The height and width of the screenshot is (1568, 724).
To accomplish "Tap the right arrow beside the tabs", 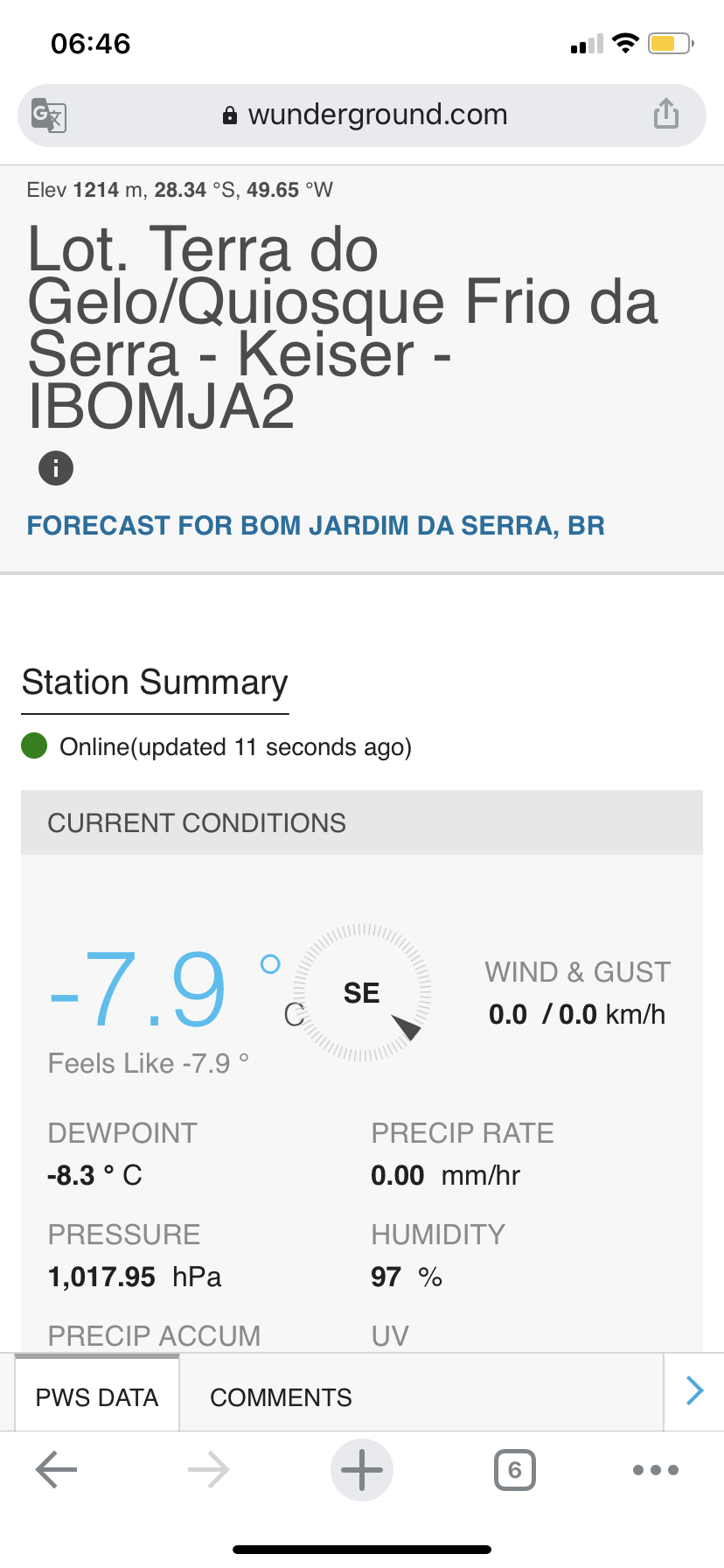I will tap(695, 1390).
